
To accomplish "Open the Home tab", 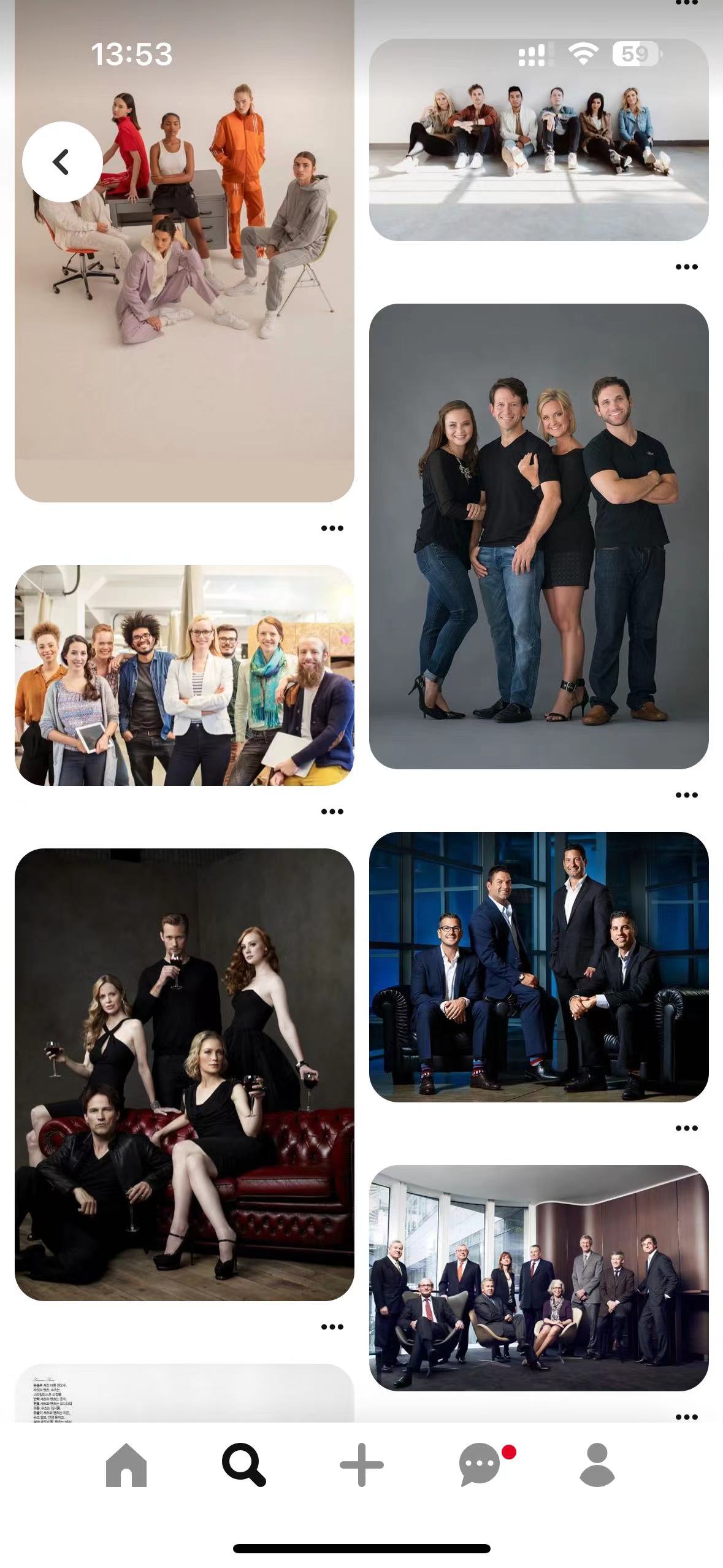I will point(126,1464).
